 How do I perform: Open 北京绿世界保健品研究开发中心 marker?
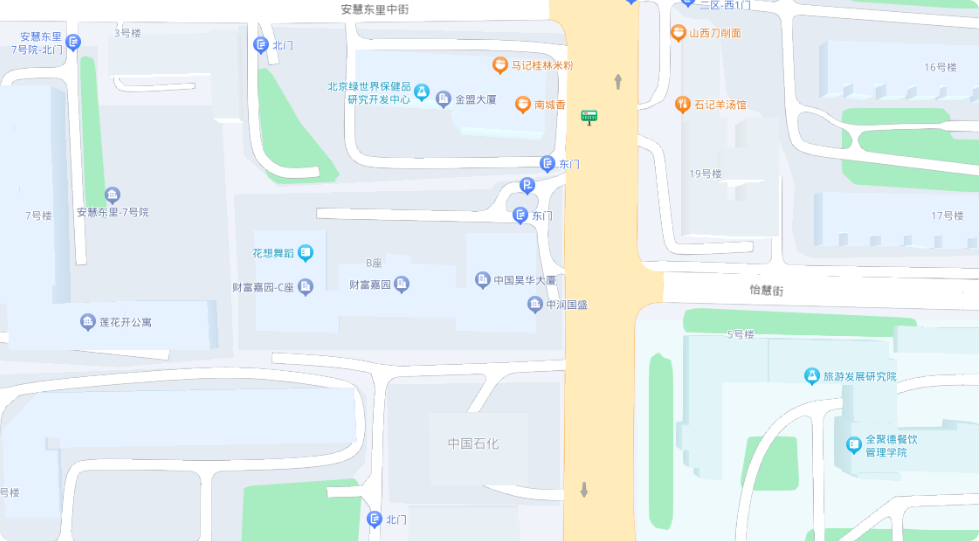tap(421, 92)
